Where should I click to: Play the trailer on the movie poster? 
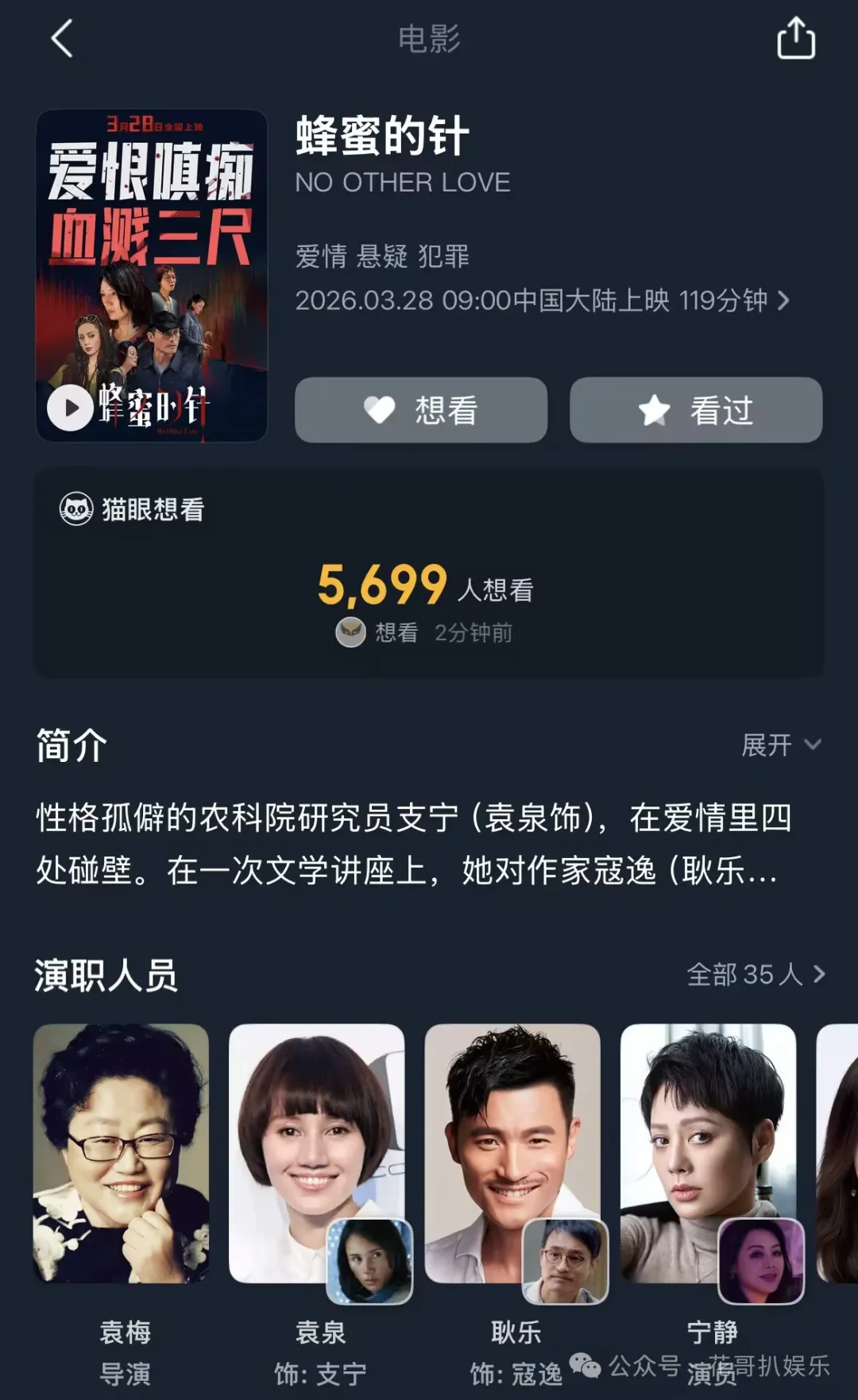[71, 408]
